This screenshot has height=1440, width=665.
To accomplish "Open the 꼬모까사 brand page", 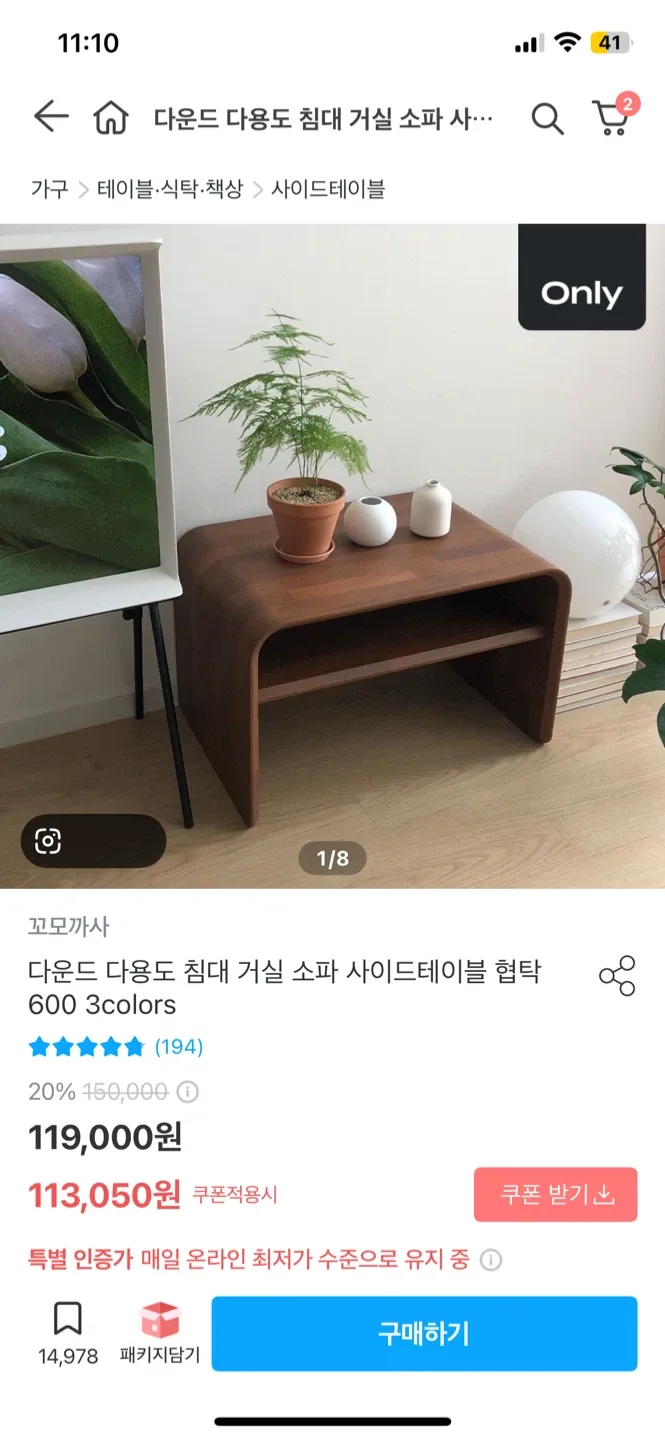I will point(69,927).
